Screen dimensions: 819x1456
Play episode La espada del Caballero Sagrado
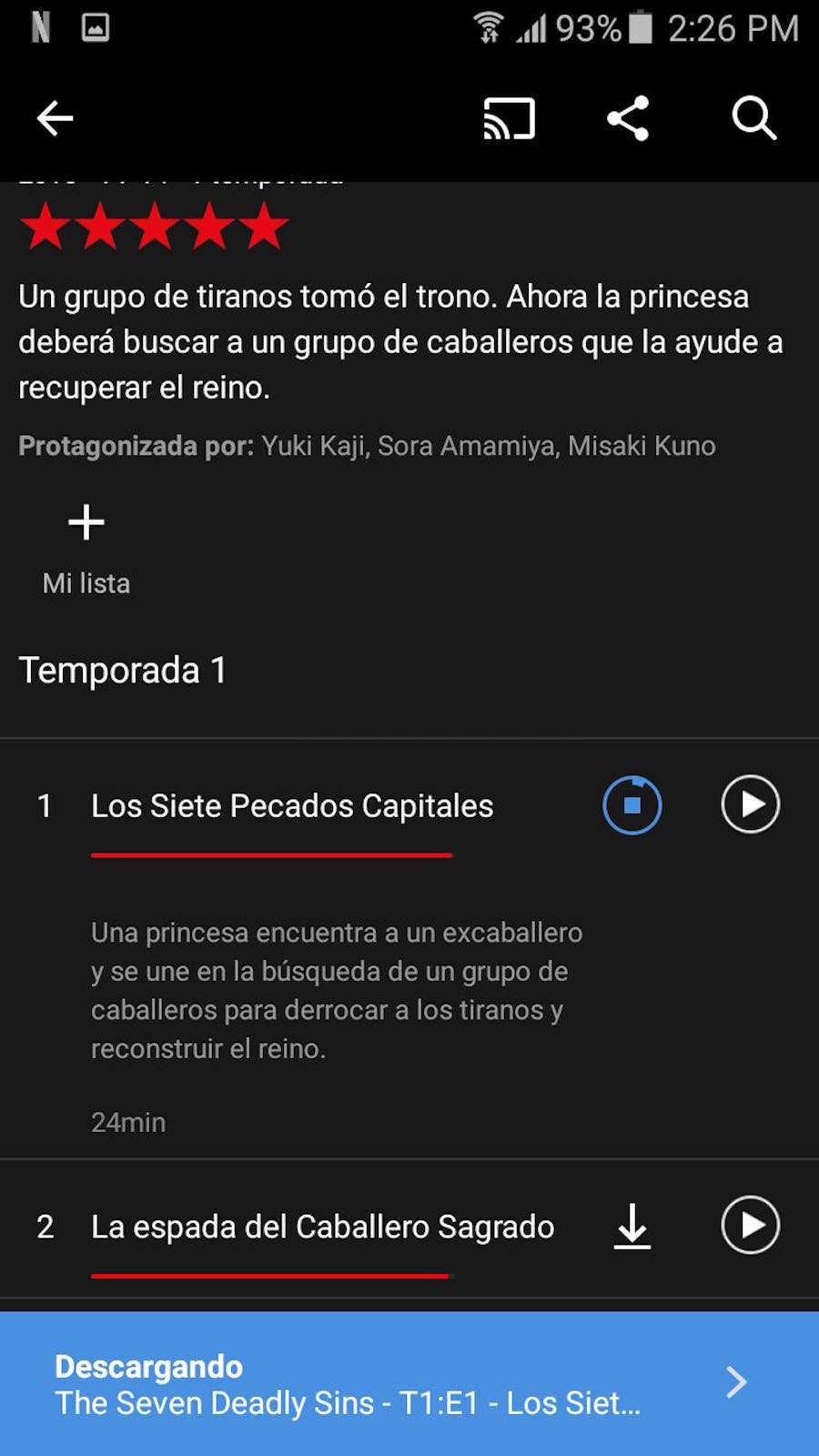[x=750, y=1225]
